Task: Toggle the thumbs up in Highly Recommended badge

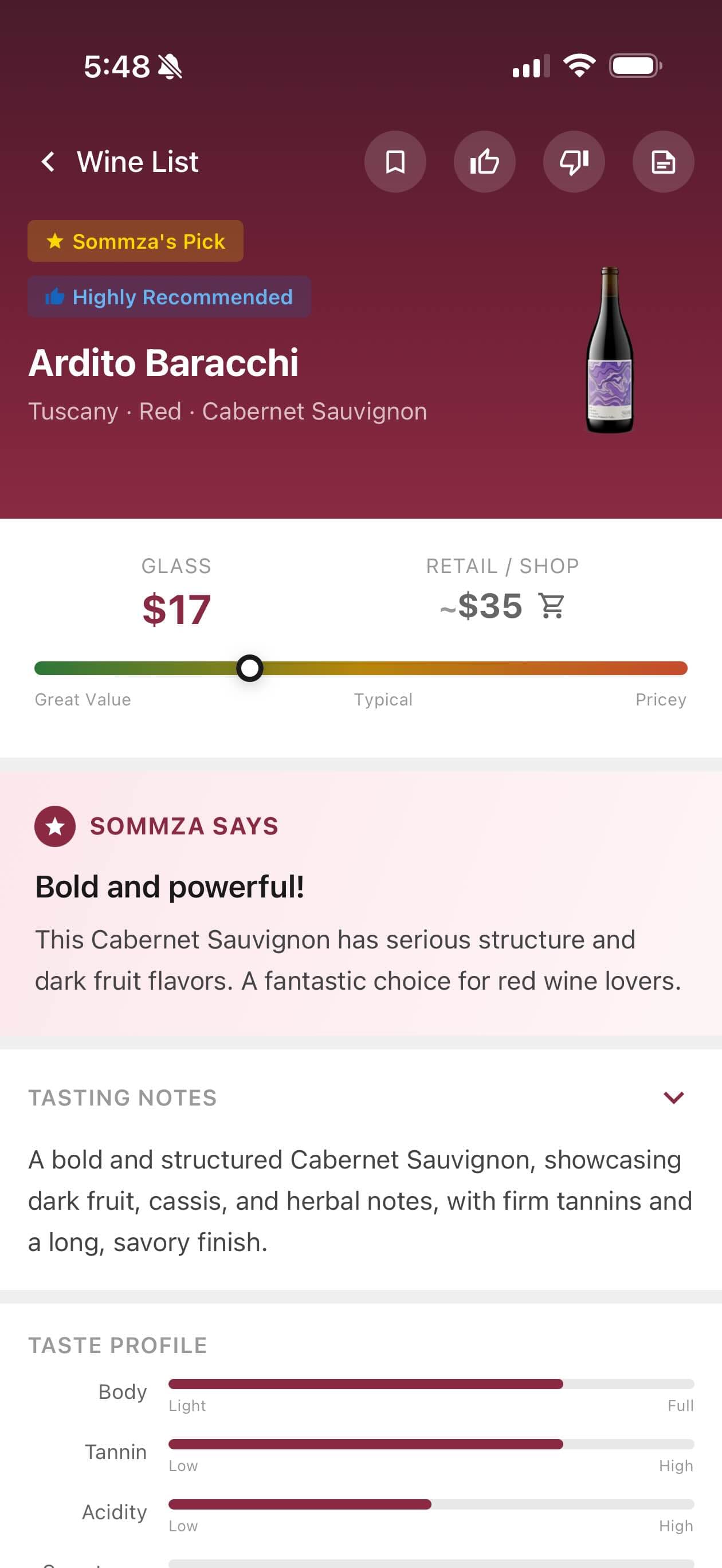Action: click(55, 297)
